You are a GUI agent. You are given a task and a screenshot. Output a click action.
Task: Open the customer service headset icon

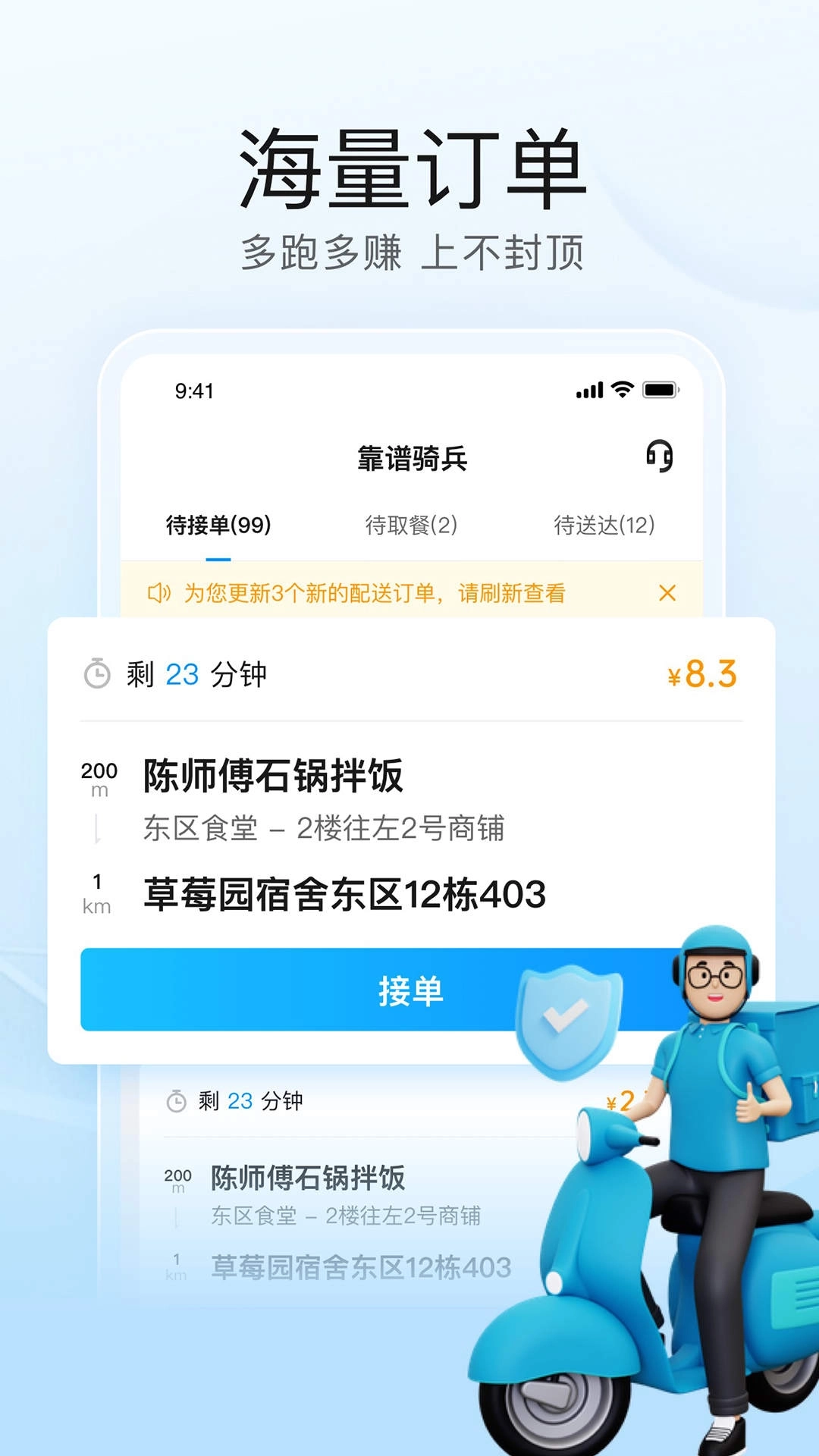click(660, 457)
